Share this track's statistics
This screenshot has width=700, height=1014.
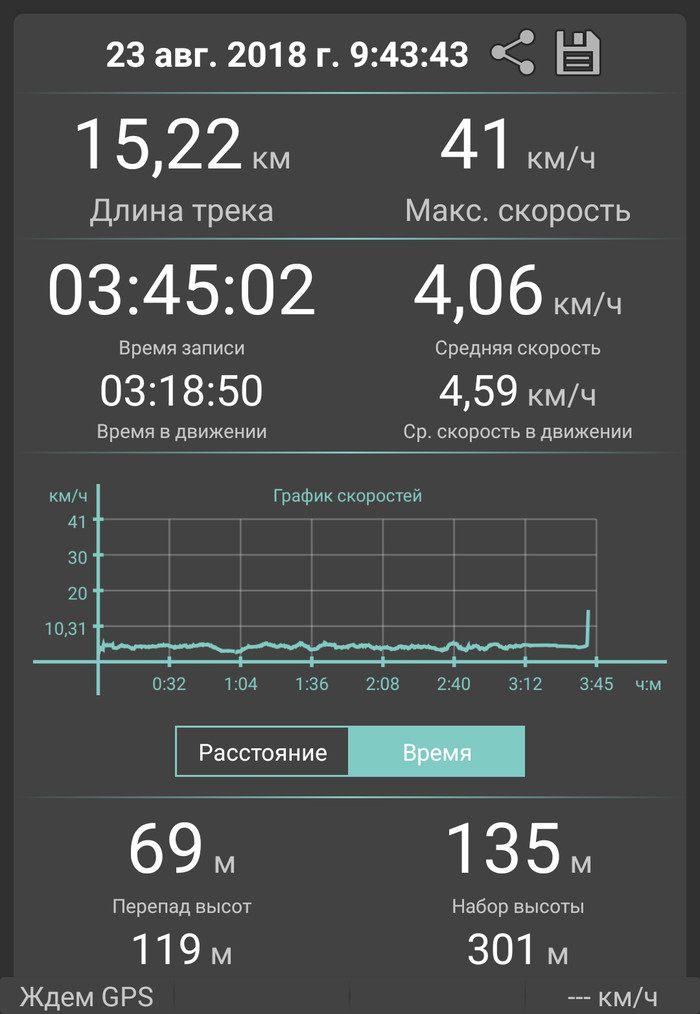[513, 52]
